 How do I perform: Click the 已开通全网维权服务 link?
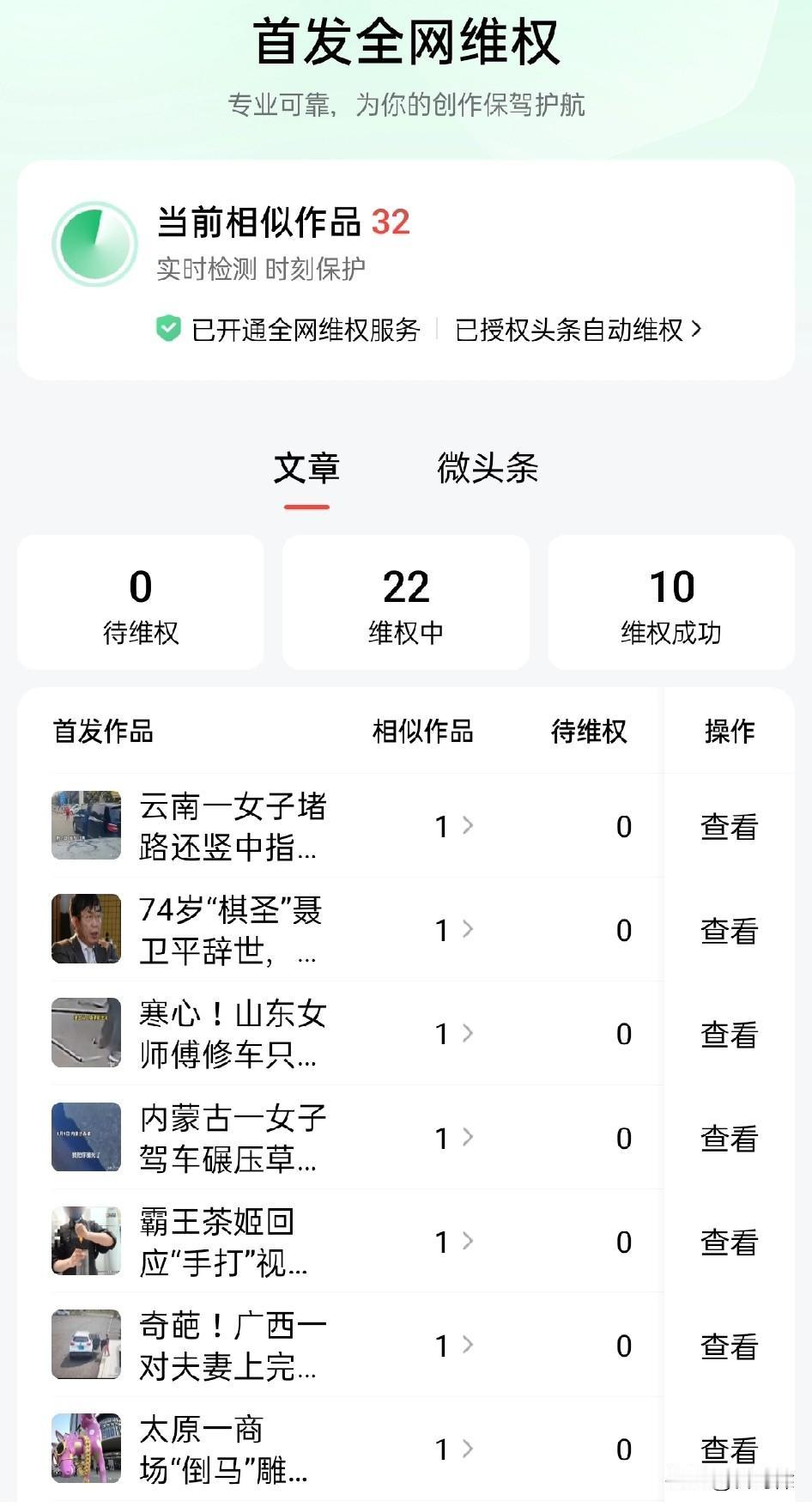[x=306, y=329]
